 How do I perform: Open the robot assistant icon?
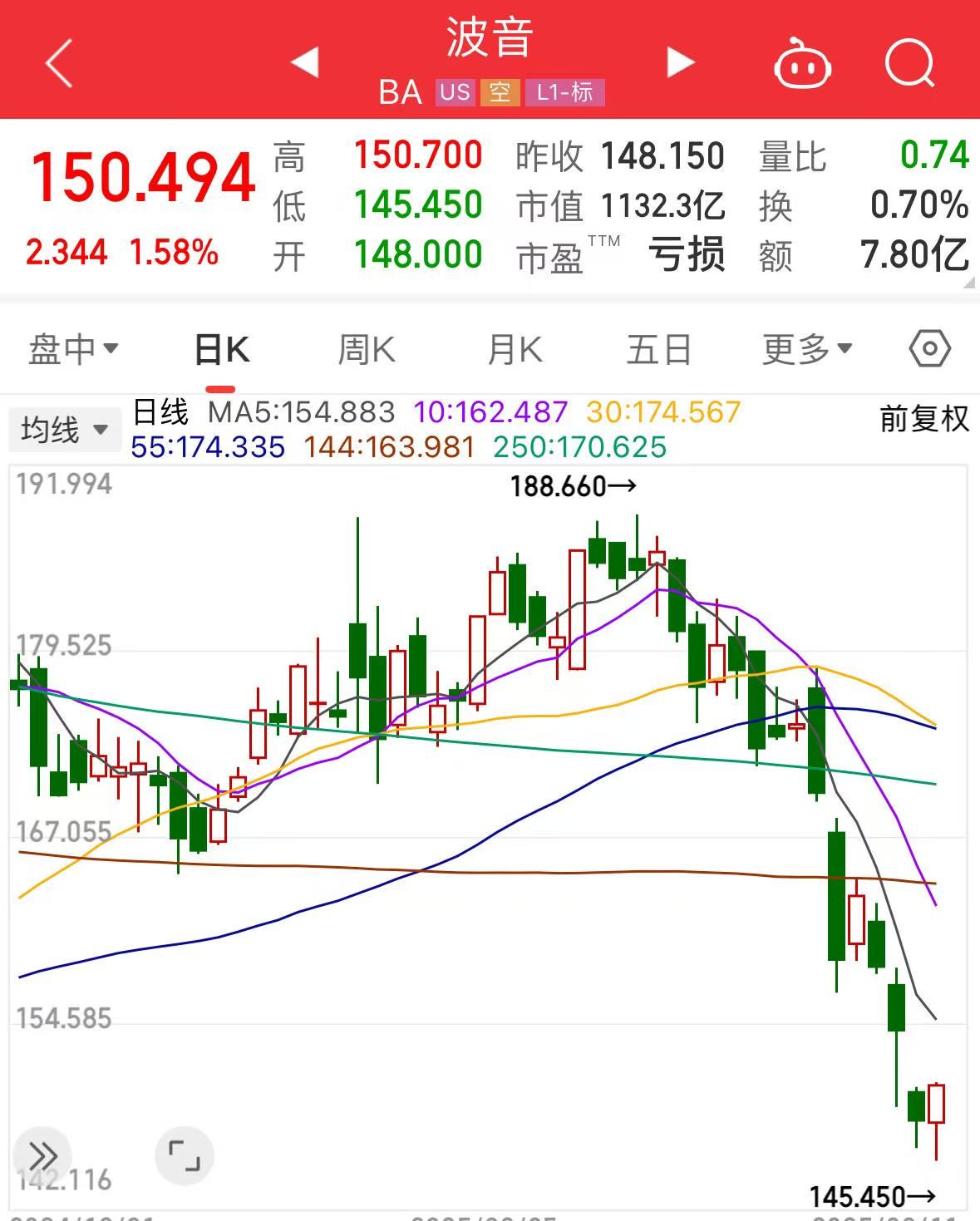point(802,62)
